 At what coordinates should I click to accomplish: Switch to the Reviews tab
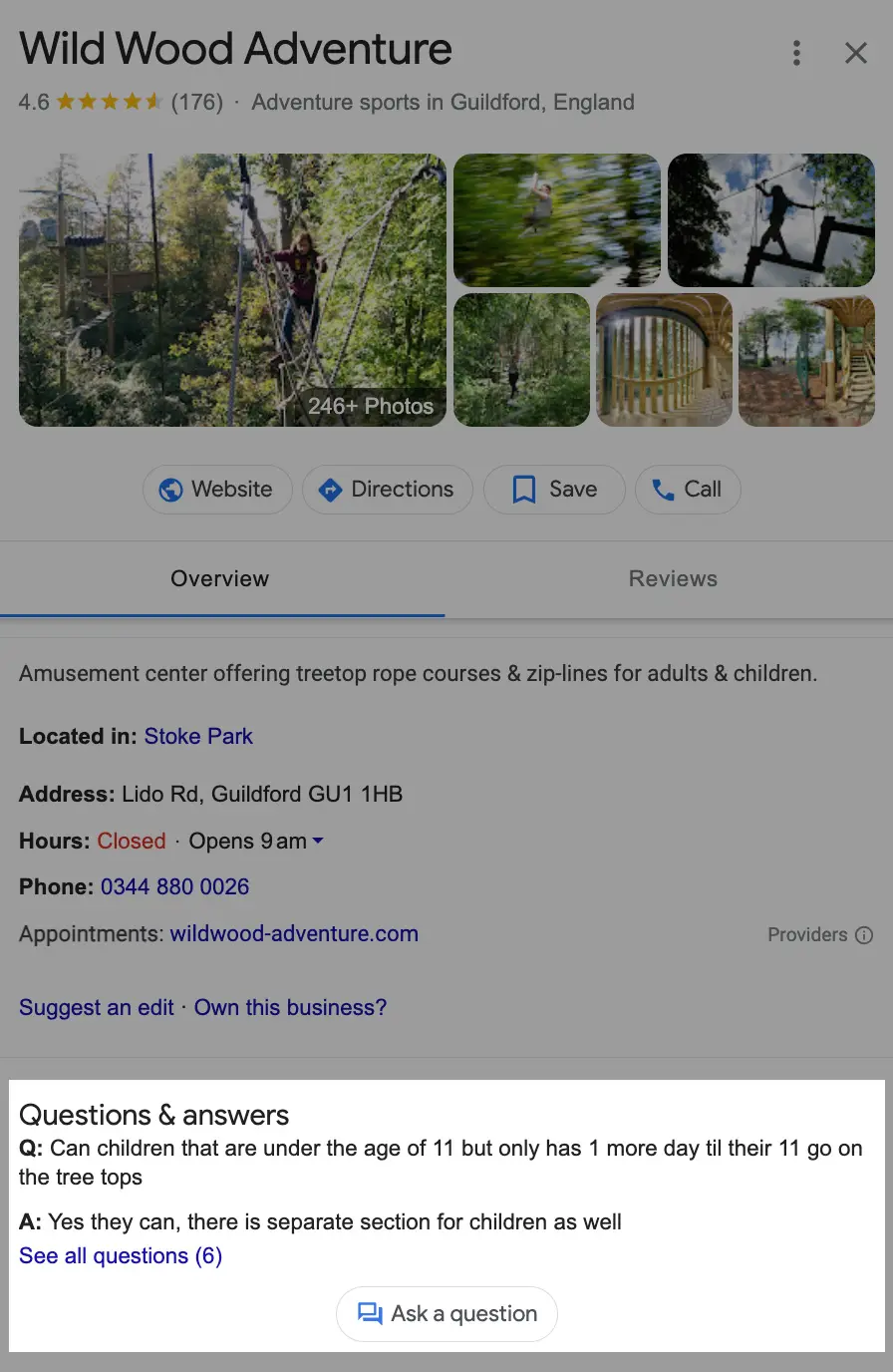click(673, 579)
